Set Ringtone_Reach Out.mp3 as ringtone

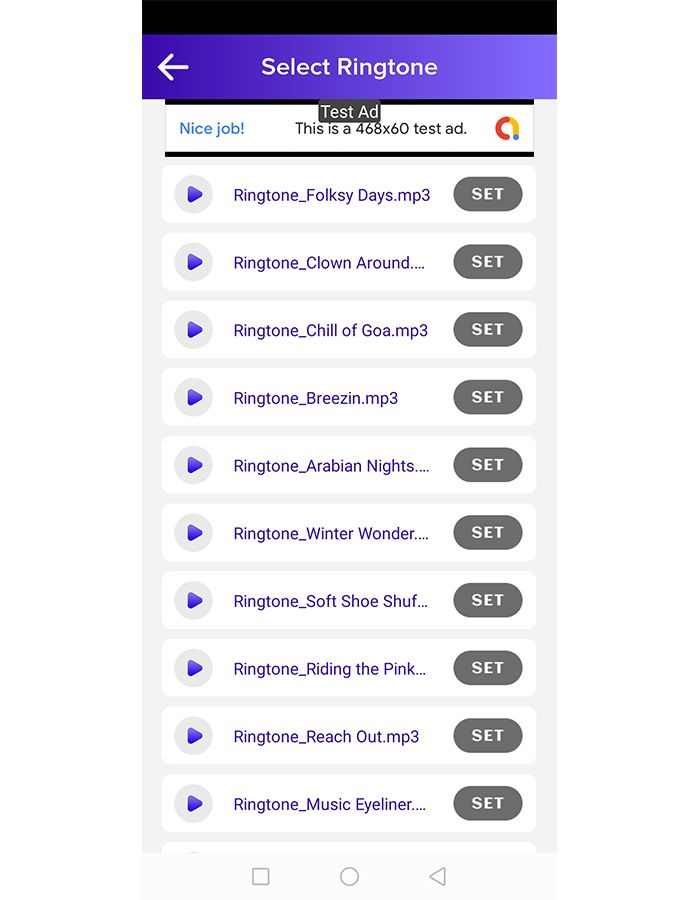pyautogui.click(x=488, y=735)
